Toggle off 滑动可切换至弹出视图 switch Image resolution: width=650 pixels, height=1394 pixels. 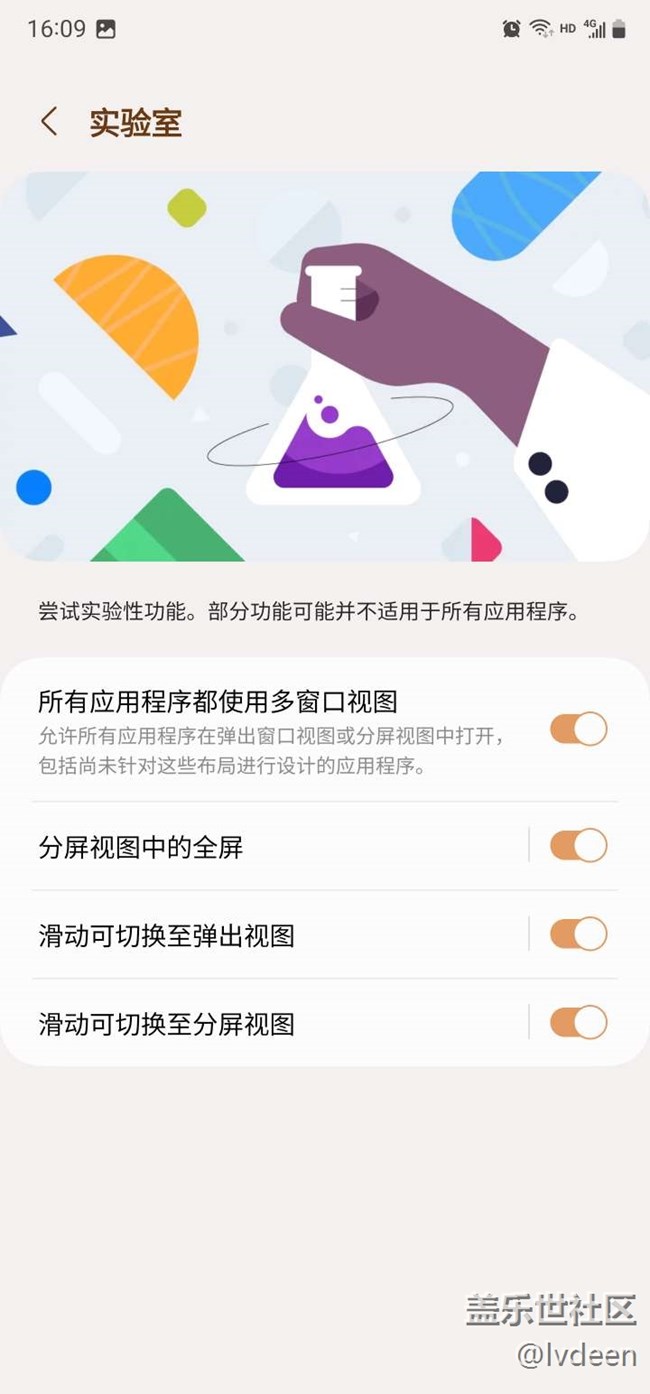pos(578,934)
